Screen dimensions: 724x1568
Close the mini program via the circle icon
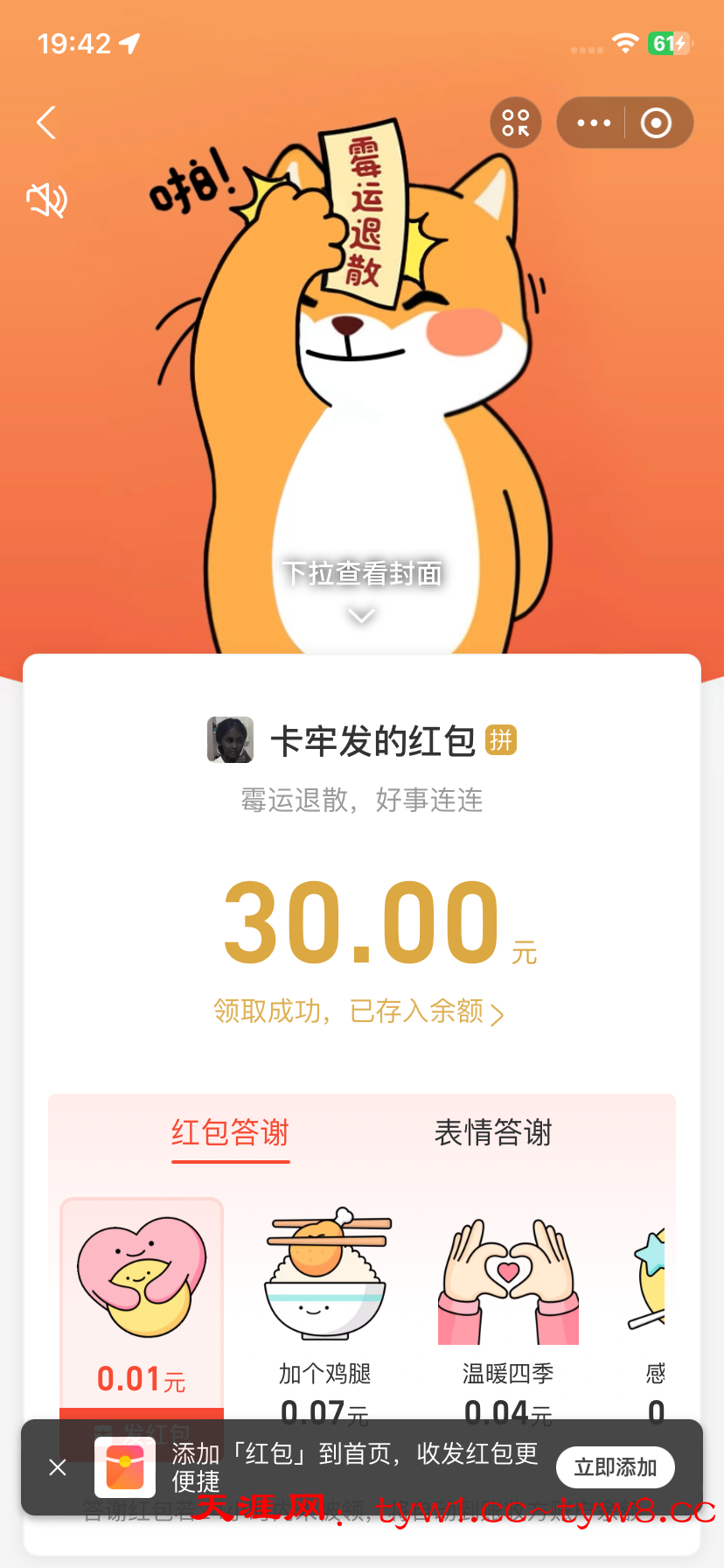click(656, 122)
